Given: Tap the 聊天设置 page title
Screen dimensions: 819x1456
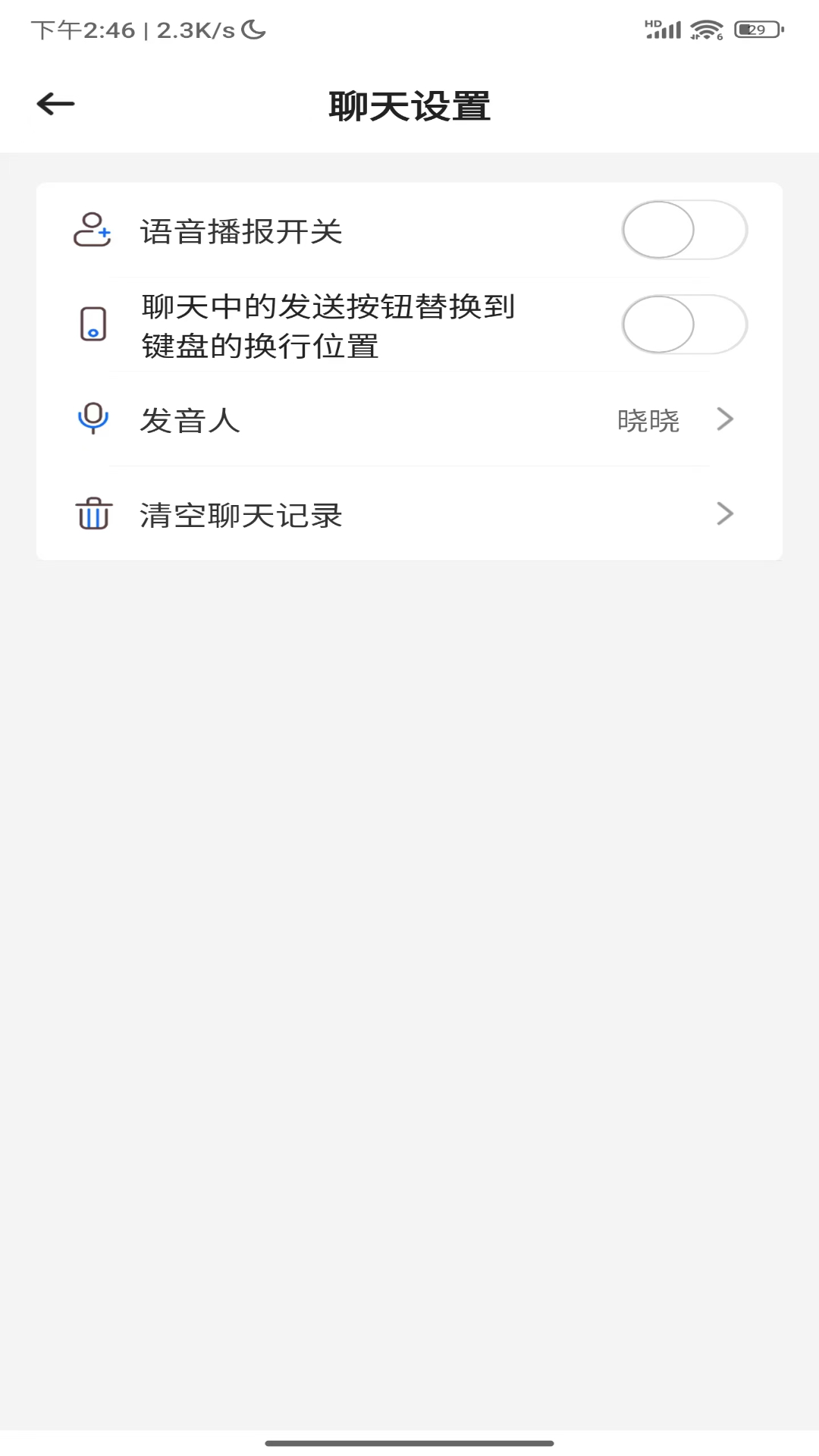Looking at the screenshot, I should (409, 106).
